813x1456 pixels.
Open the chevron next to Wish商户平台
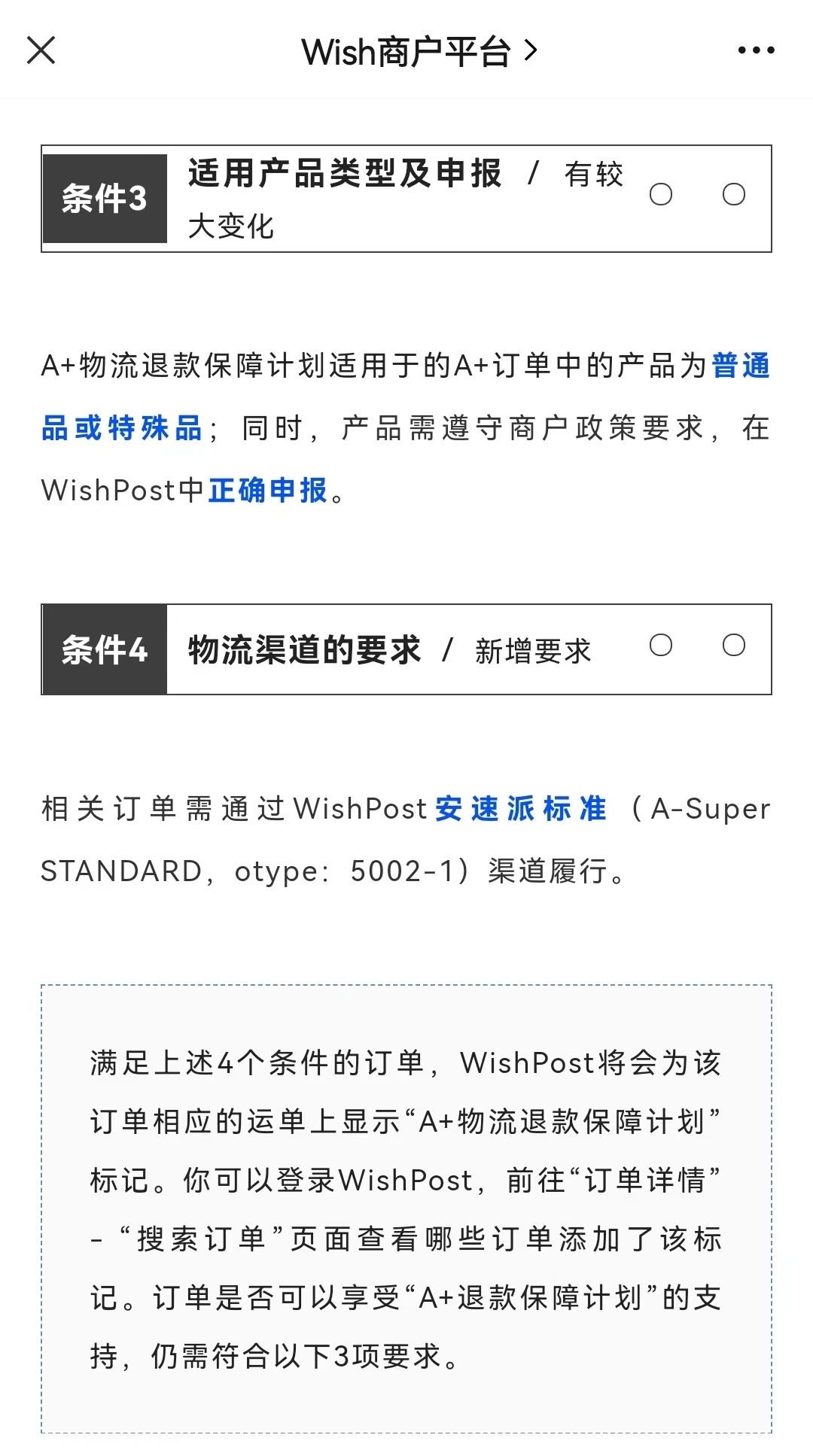531,51
